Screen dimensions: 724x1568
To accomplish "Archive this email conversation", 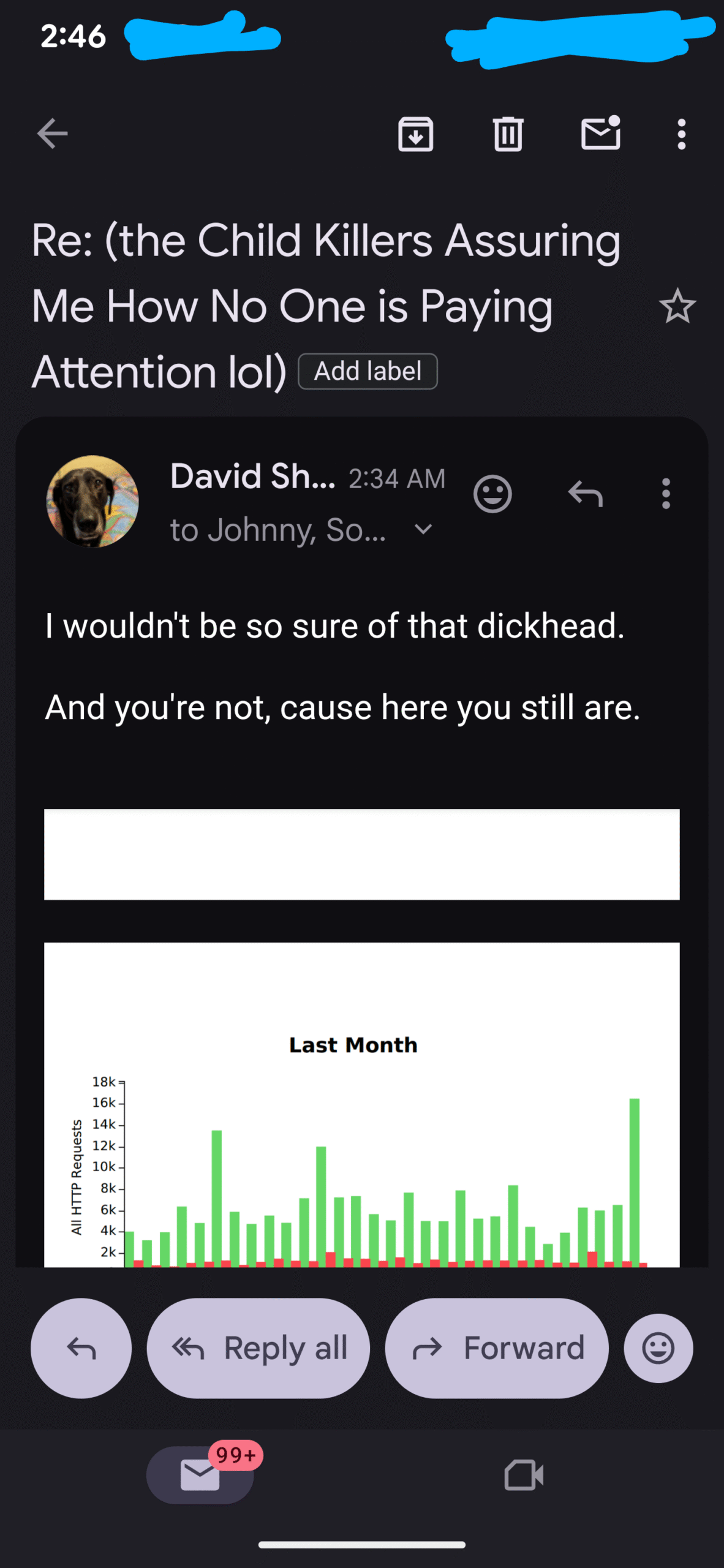I will click(x=416, y=134).
